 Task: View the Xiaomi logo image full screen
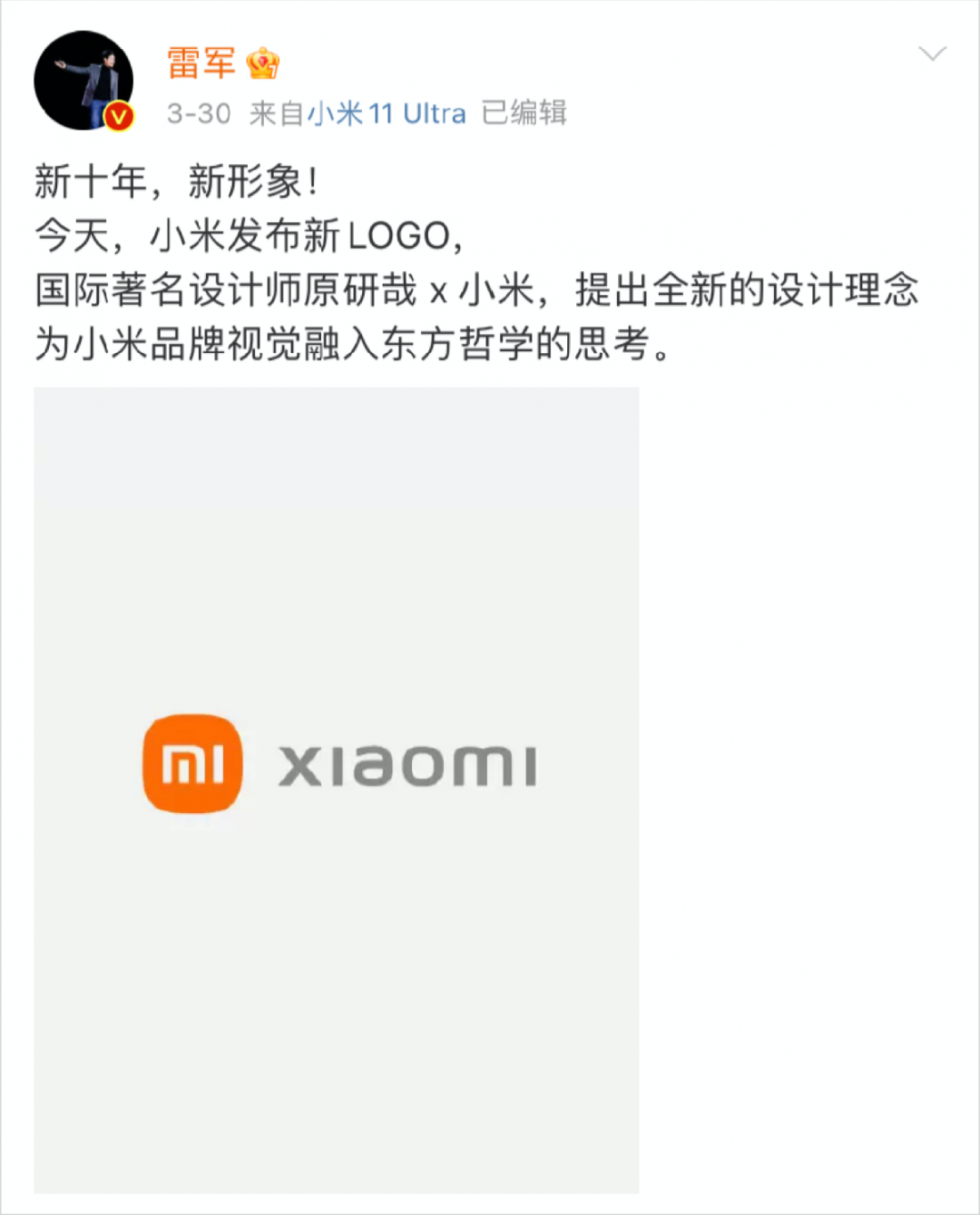(x=336, y=789)
